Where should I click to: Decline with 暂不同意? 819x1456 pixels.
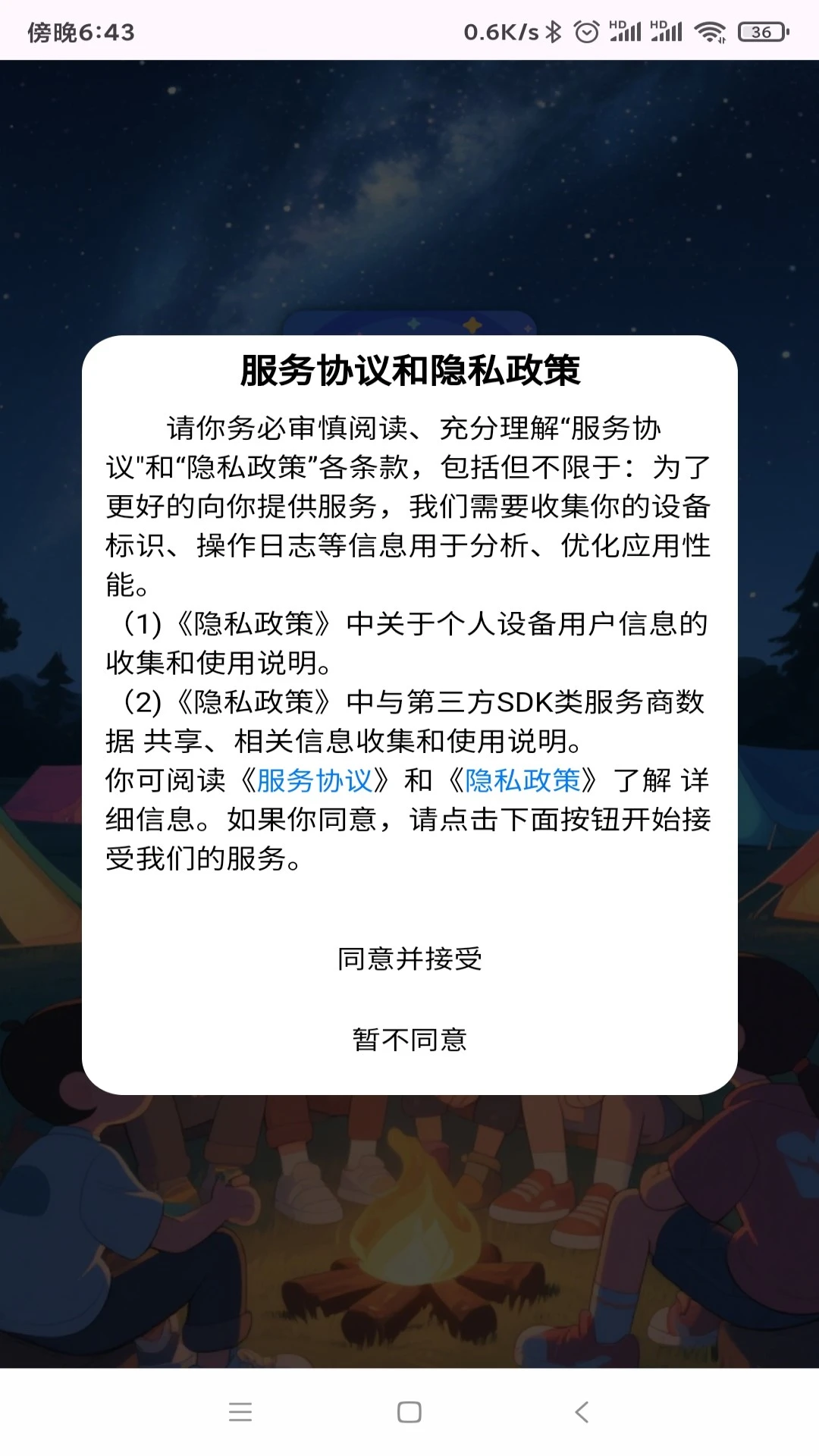pyautogui.click(x=409, y=1040)
